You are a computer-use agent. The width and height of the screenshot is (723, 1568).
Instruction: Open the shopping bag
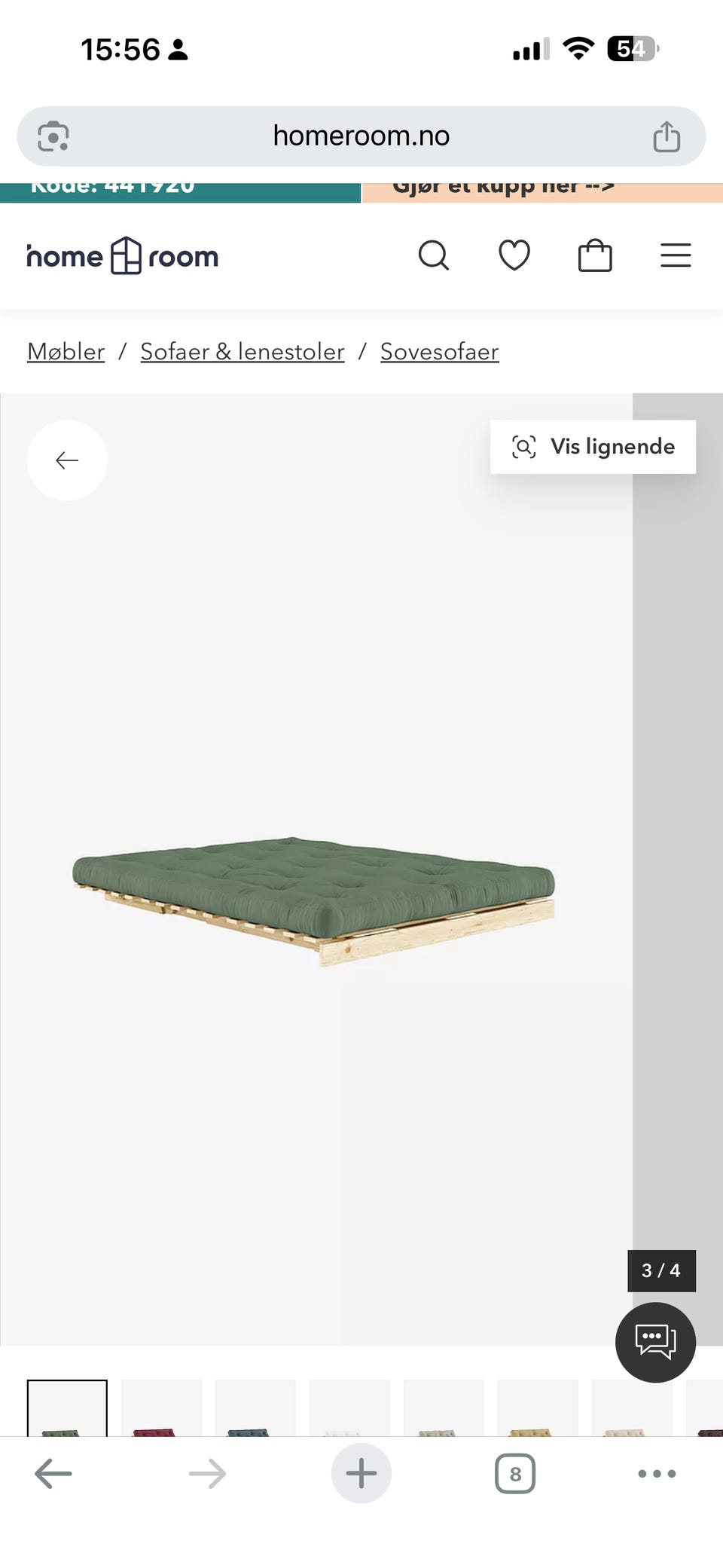[595, 256]
